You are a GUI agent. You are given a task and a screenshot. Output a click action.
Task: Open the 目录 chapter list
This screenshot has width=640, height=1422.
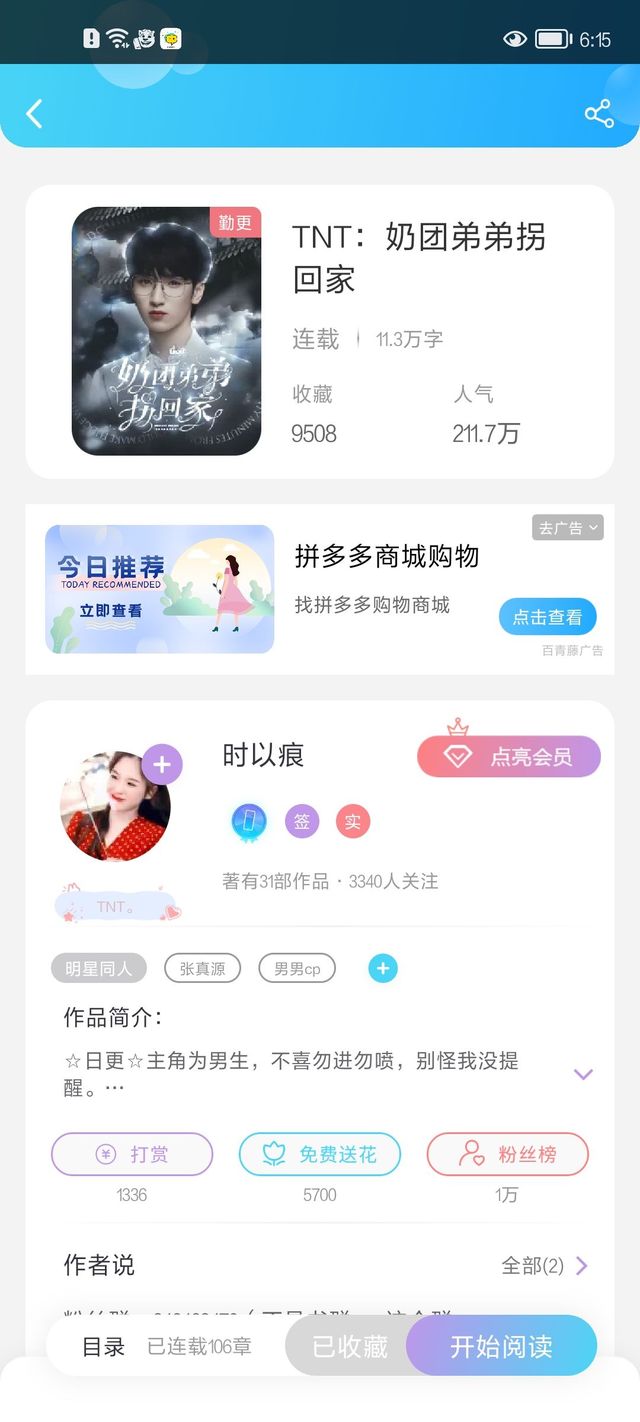104,1346
